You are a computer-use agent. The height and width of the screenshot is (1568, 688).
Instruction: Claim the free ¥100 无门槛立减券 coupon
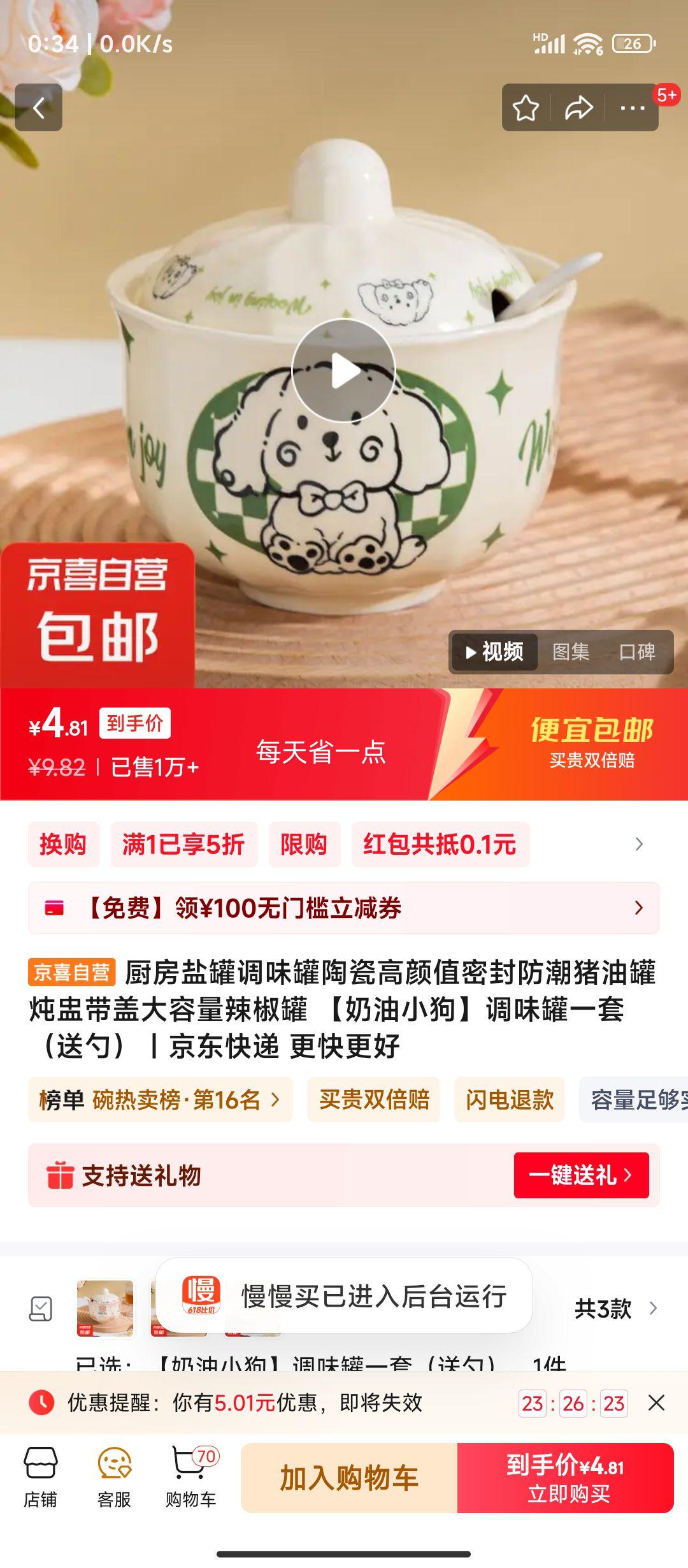click(x=343, y=908)
